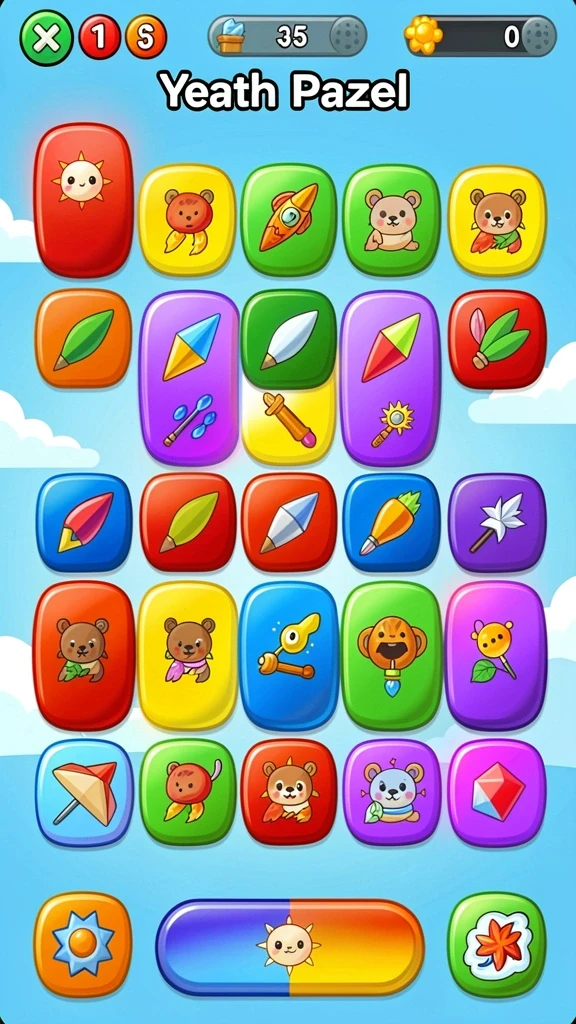Pick the purple mouse tile
Viewport: 576px width, 1024px height.
point(392,792)
